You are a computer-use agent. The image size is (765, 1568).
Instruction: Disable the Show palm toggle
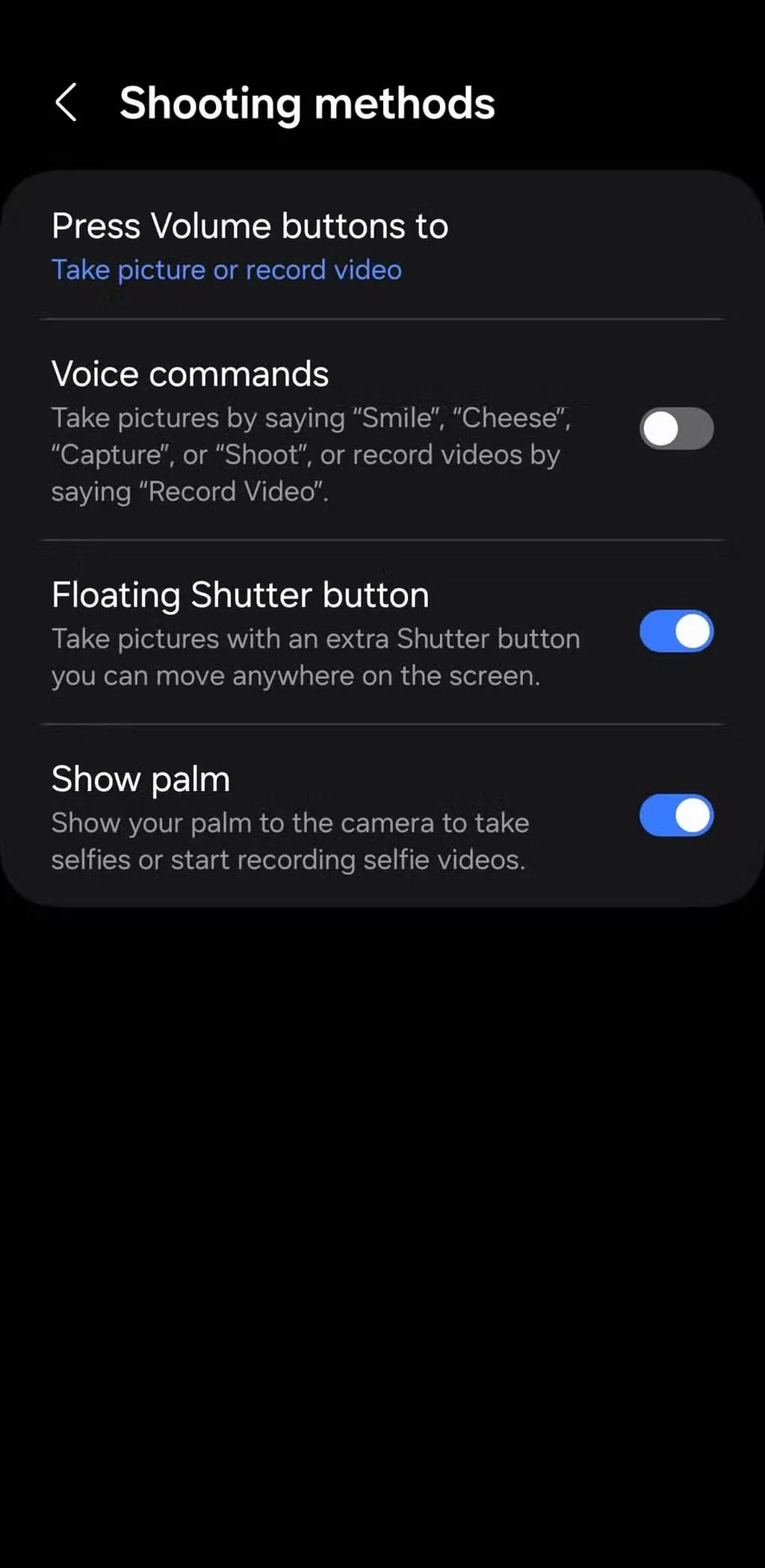click(676, 815)
